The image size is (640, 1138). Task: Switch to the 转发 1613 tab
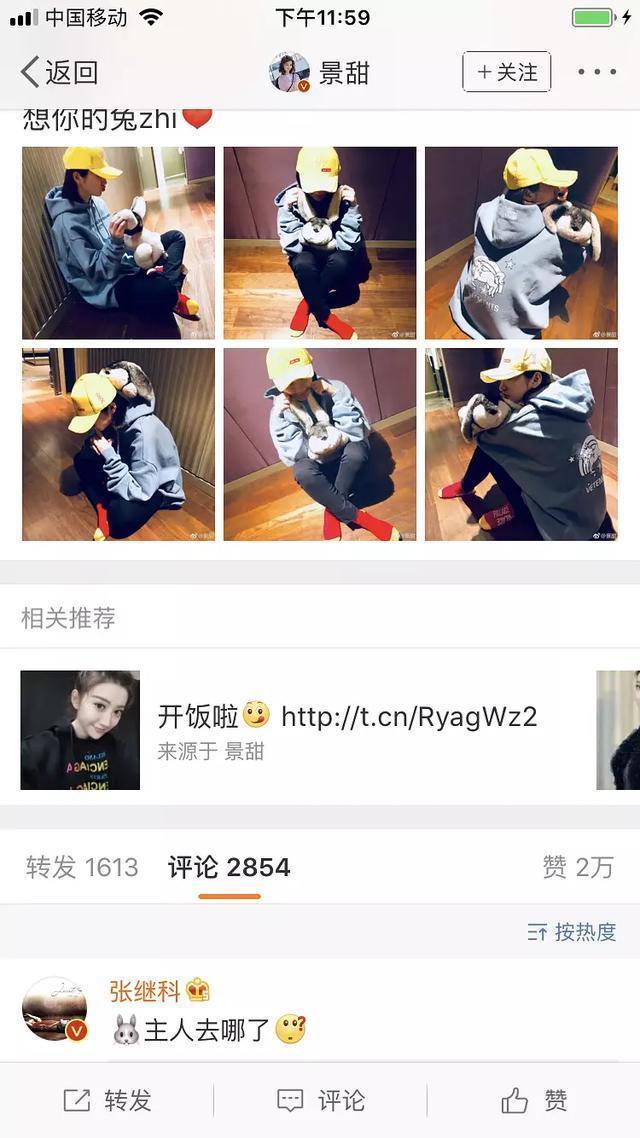[x=82, y=867]
